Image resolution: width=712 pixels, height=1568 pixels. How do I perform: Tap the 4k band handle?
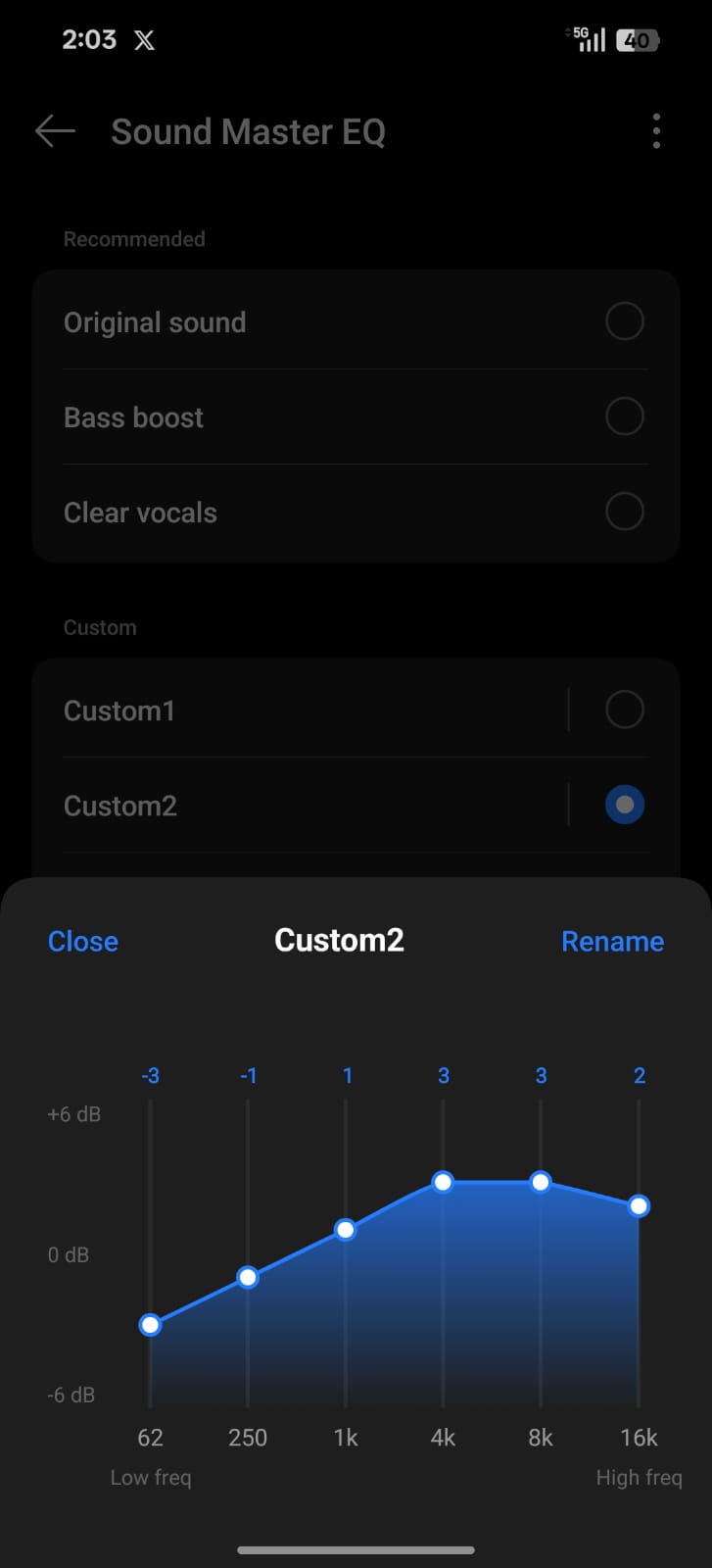coord(443,1183)
